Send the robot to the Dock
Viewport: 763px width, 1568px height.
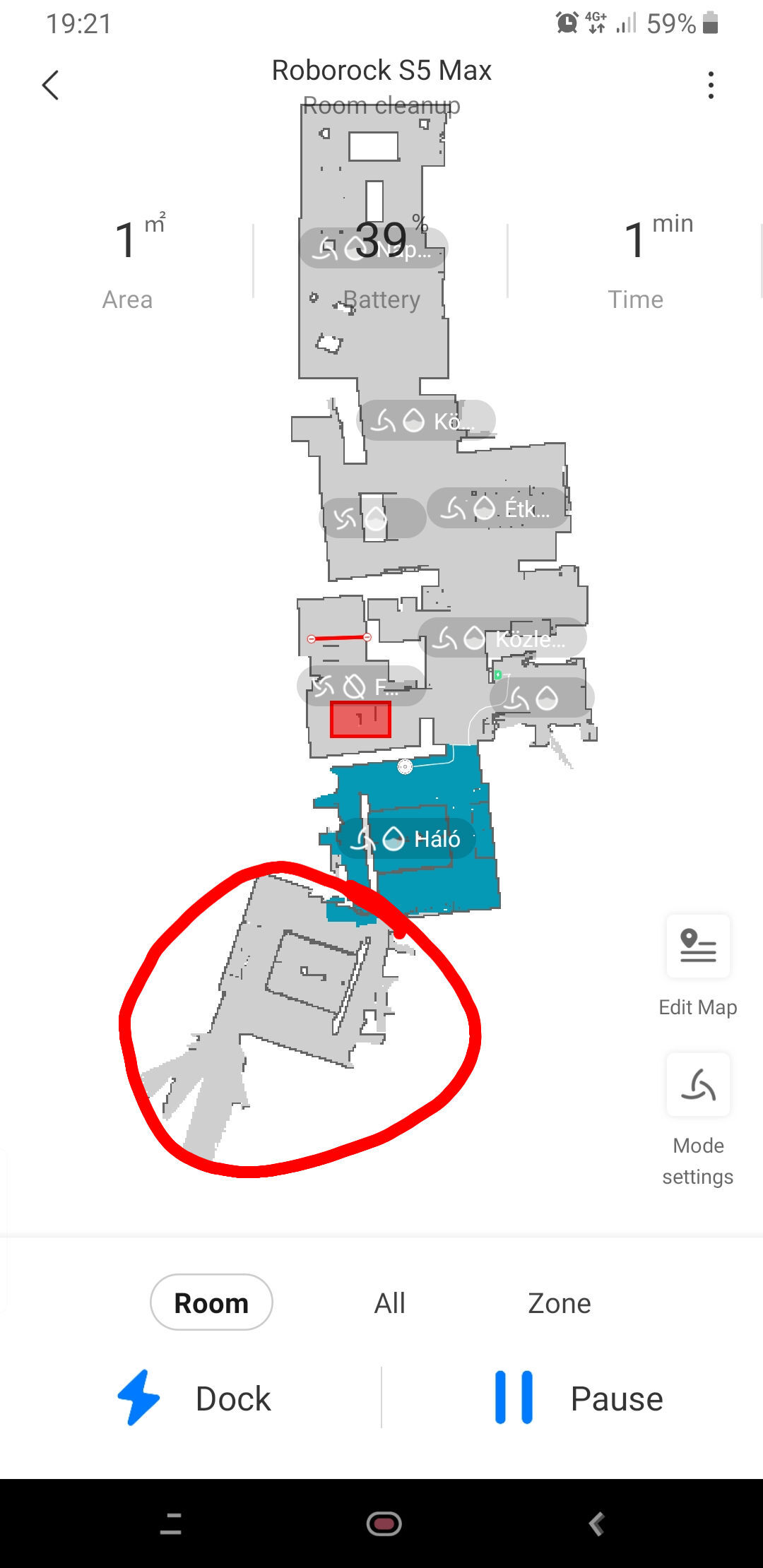point(194,1398)
